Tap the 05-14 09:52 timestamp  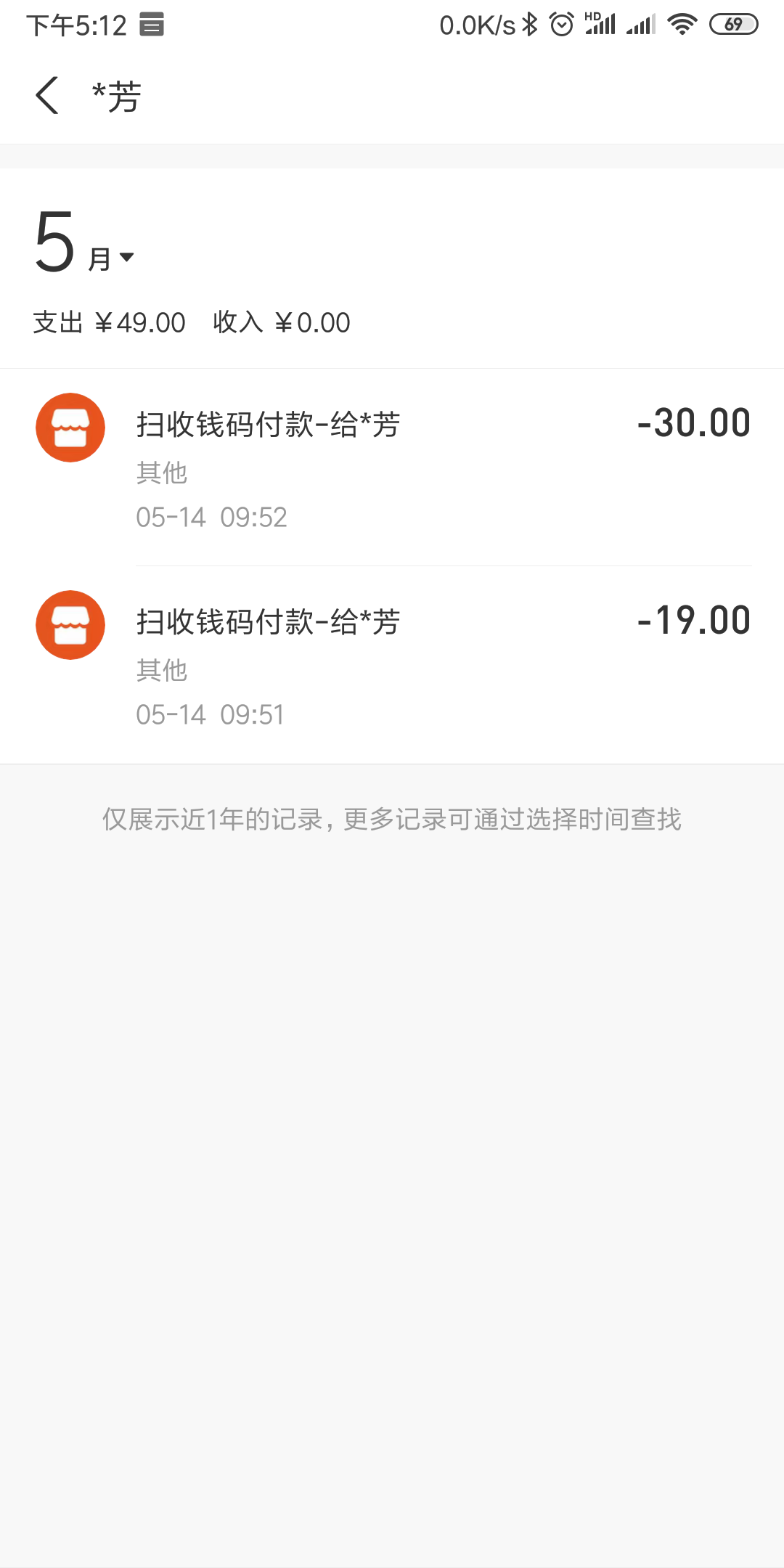pyautogui.click(x=211, y=517)
